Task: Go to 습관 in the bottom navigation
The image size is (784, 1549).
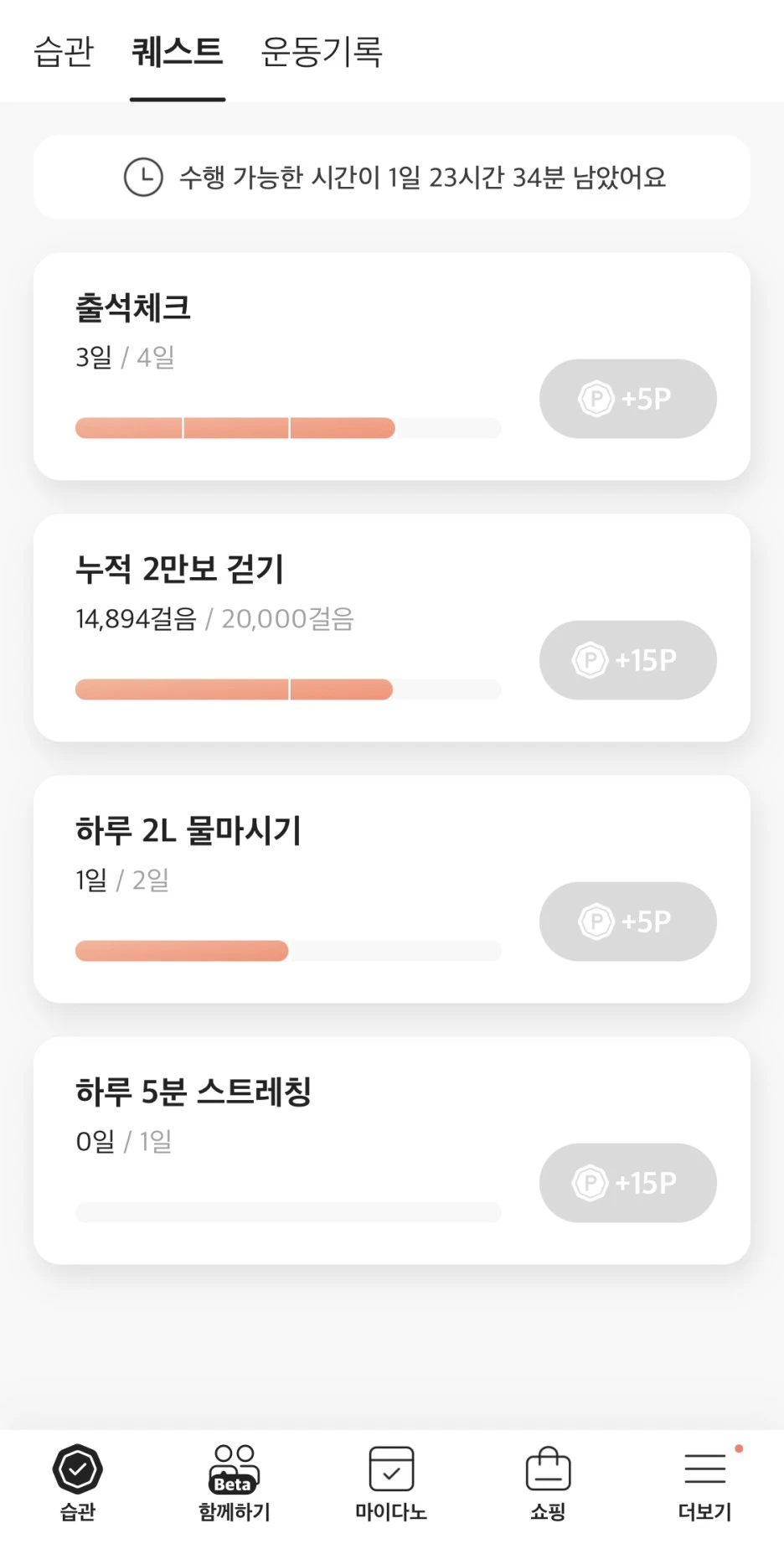Action: (x=78, y=1483)
